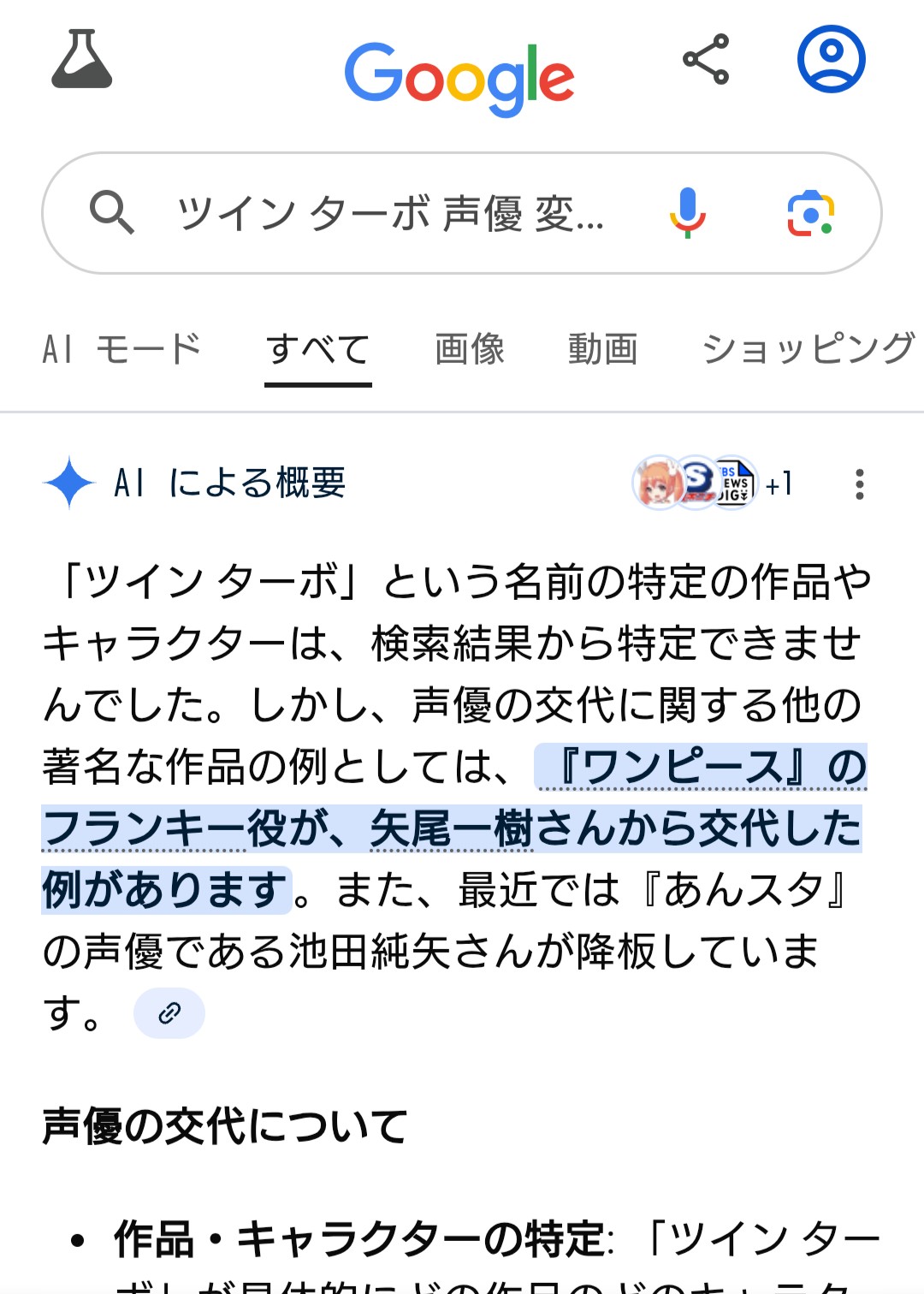Viewport: 924px width, 1294px height.
Task: Share this search results page
Action: tap(706, 59)
